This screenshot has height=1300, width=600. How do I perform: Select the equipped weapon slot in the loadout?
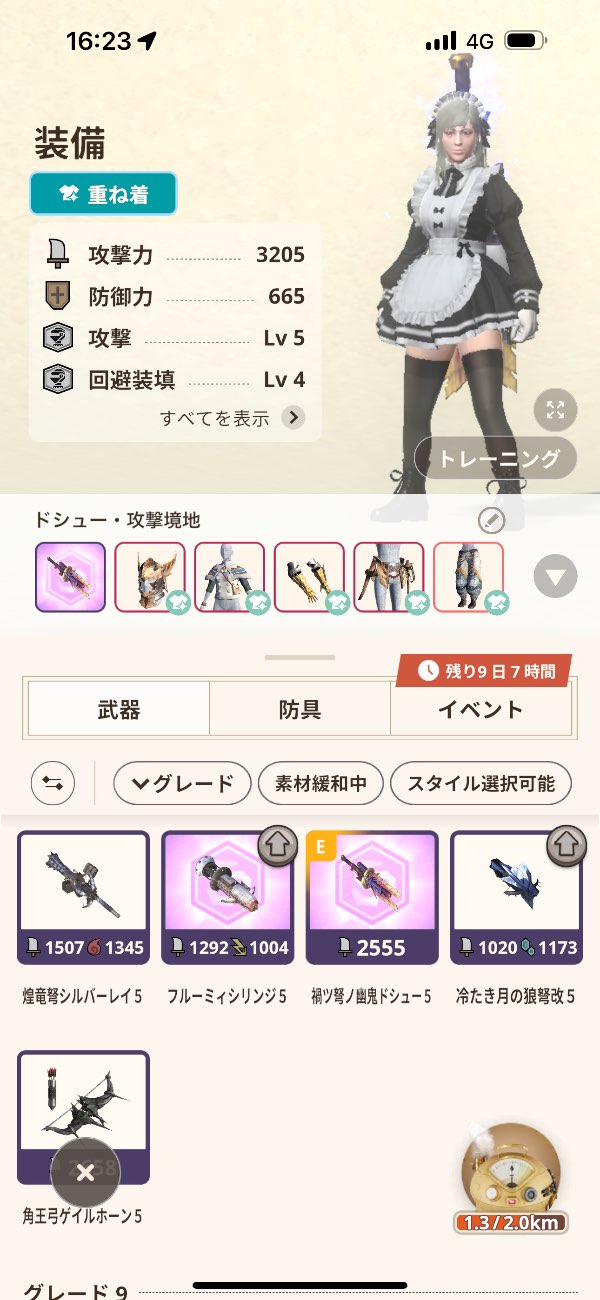coord(70,577)
